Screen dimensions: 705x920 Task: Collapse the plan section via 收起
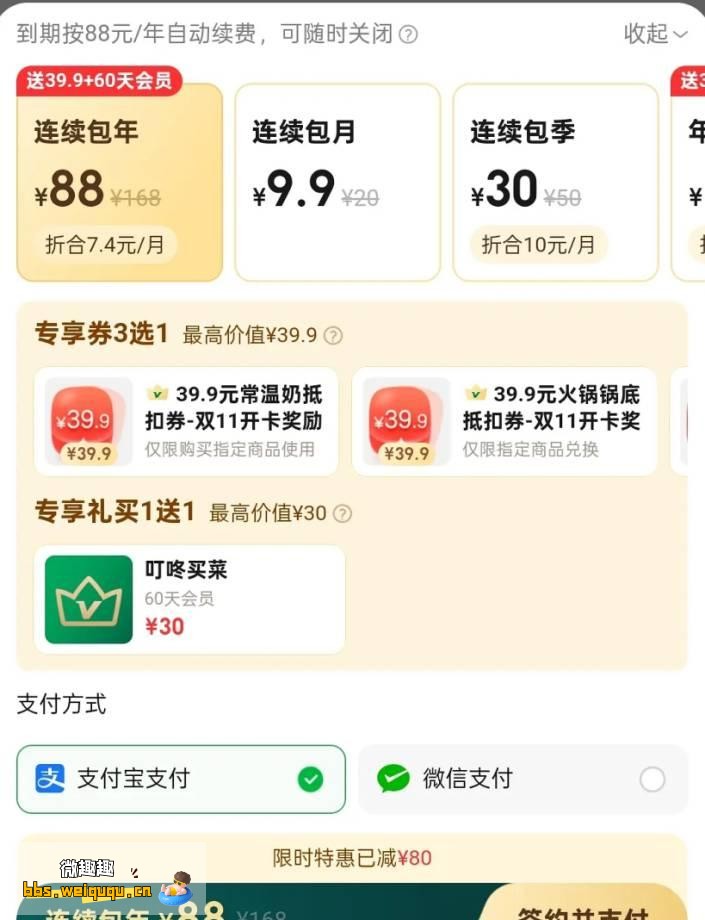tap(655, 34)
